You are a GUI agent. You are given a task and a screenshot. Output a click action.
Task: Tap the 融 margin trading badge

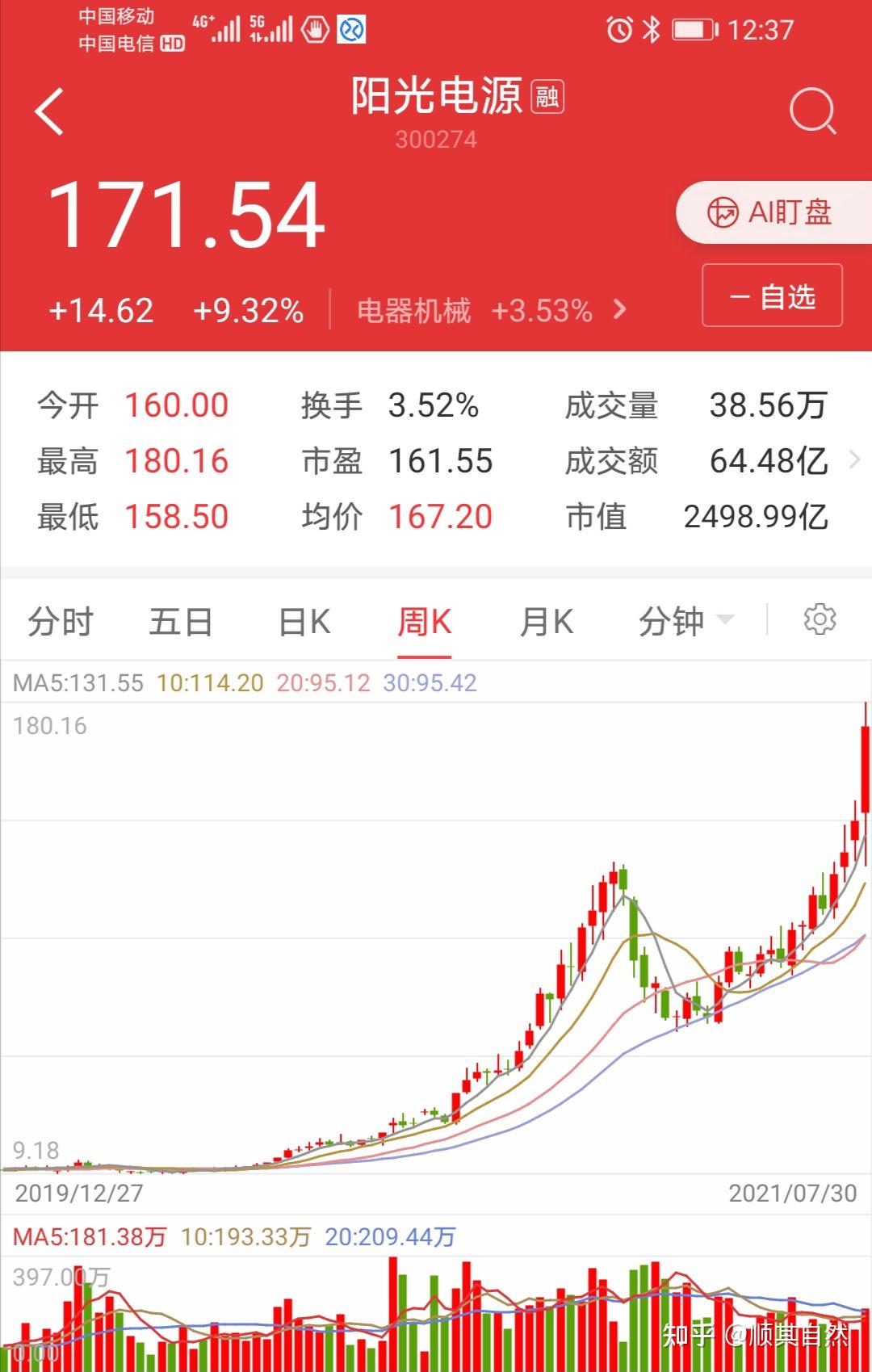(x=547, y=96)
